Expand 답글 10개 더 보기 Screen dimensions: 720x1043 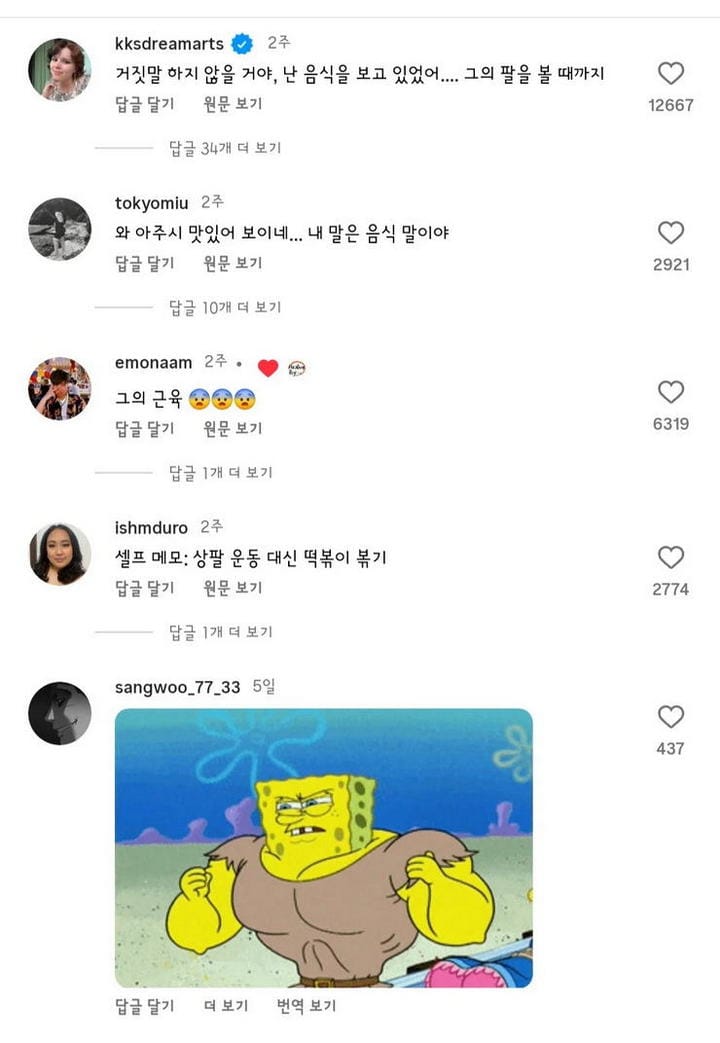tap(225, 307)
